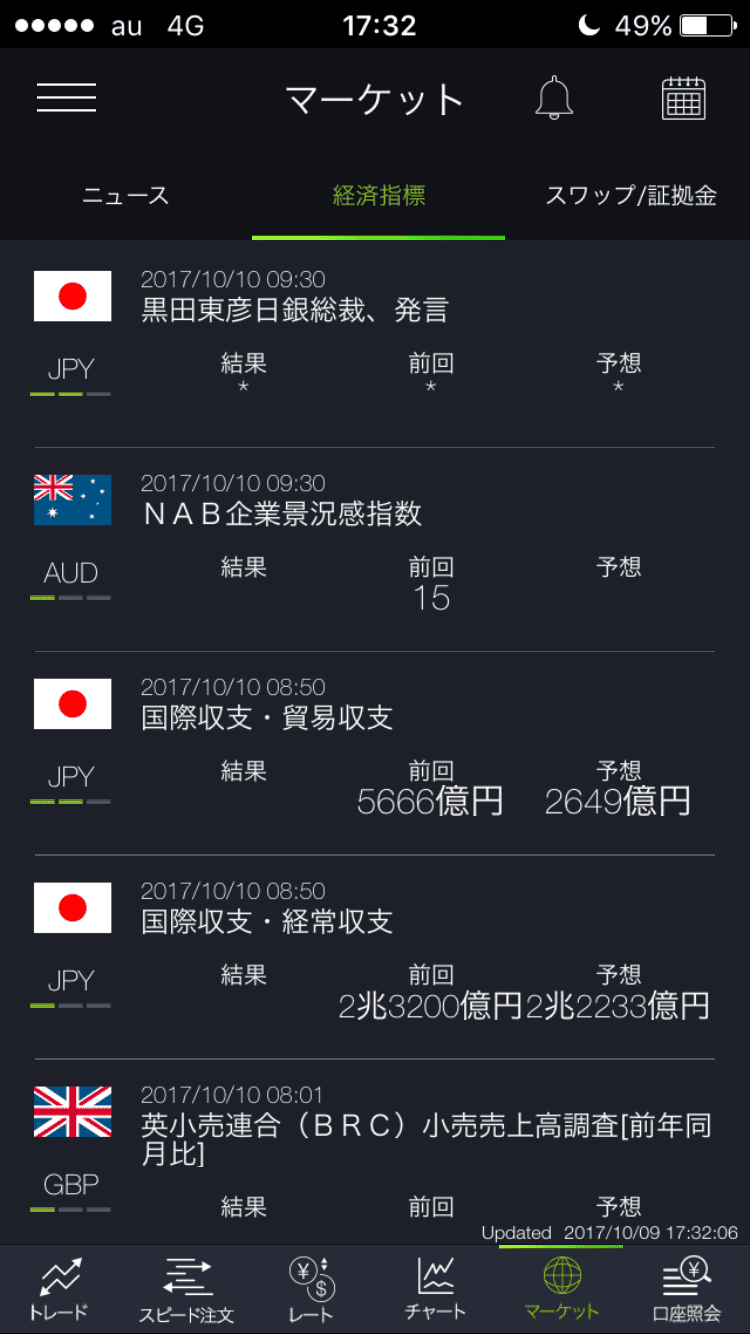Go to the 口座照会 tab
The width and height of the screenshot is (750, 1334).
[687, 1290]
